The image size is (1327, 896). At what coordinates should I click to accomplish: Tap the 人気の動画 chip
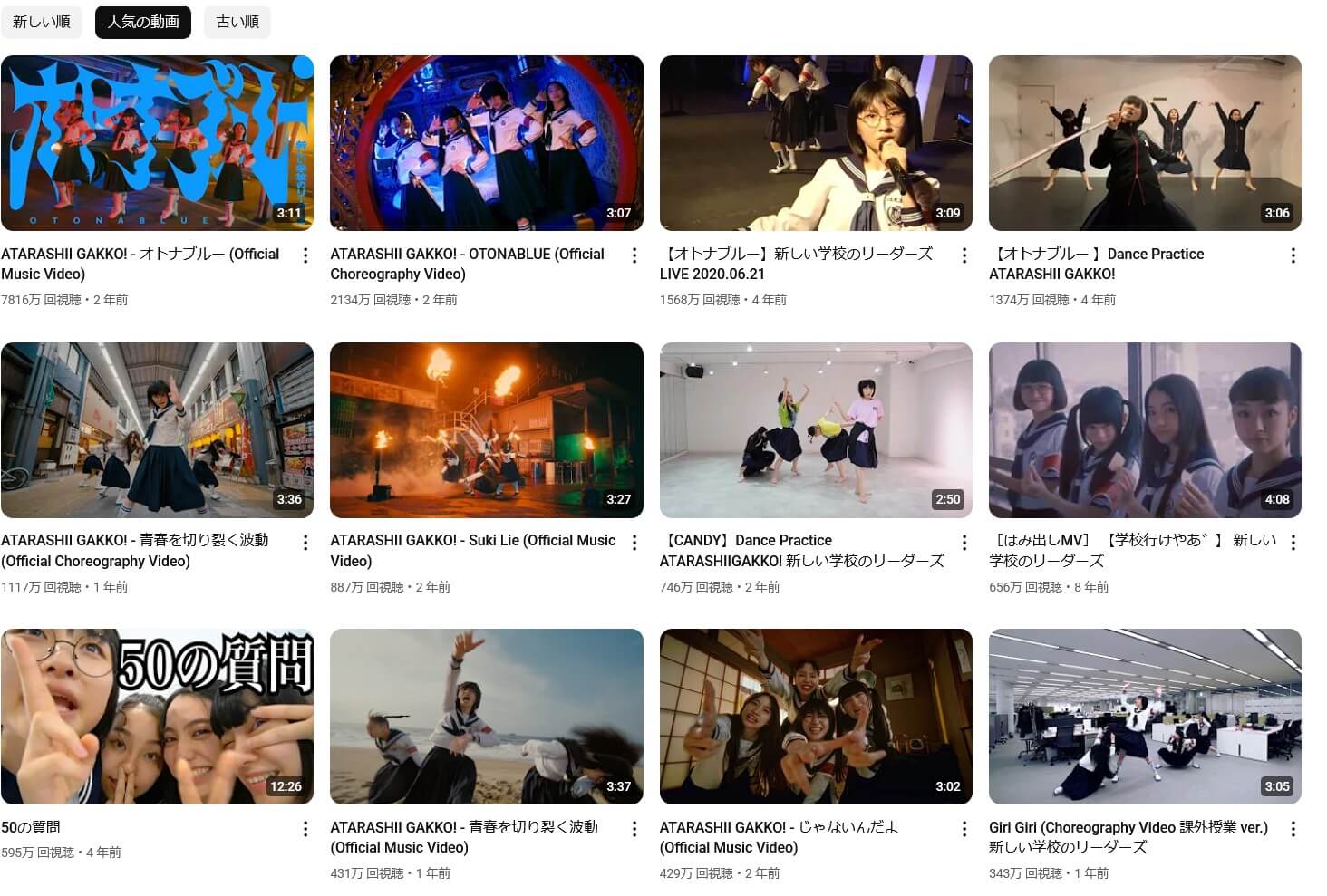[143, 22]
